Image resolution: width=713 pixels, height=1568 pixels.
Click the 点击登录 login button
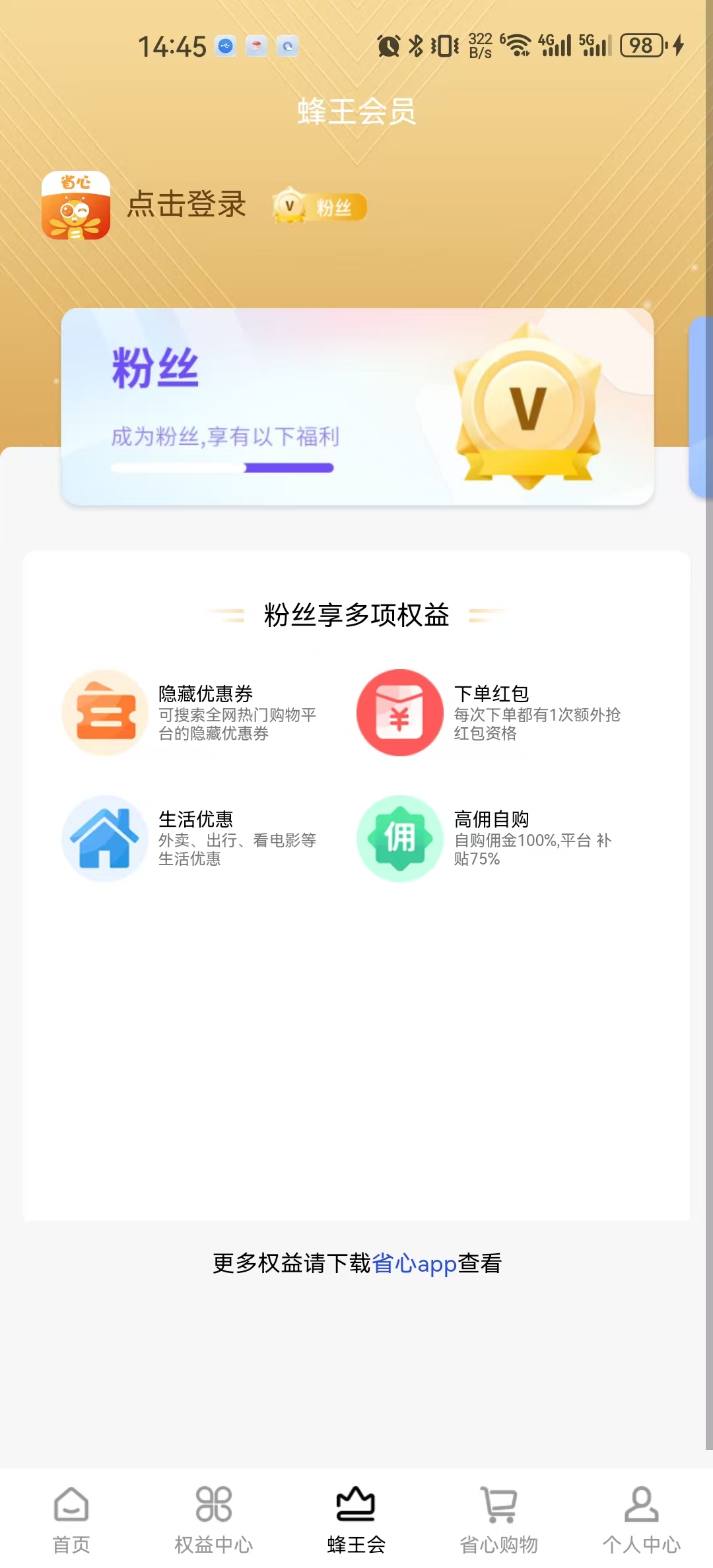[186, 206]
